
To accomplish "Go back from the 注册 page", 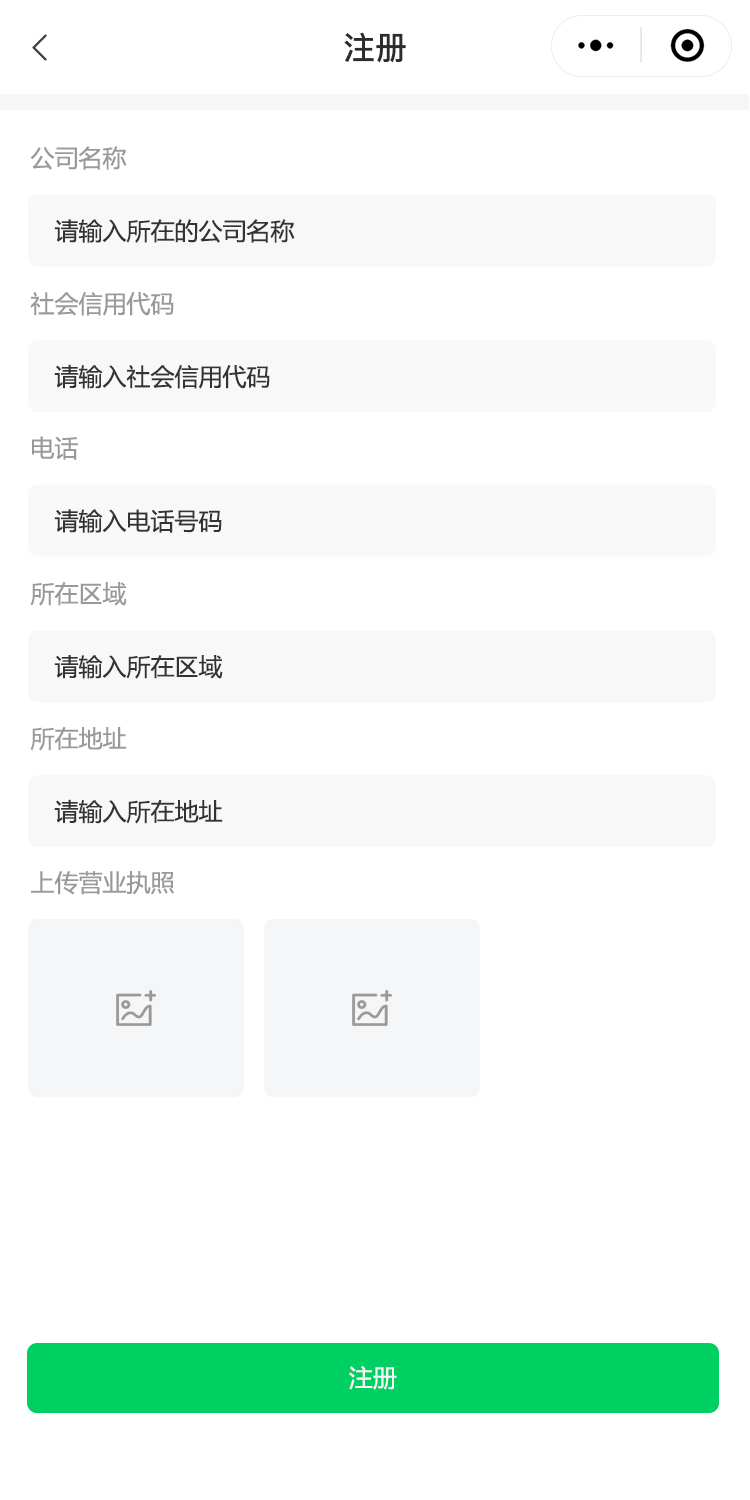I will pos(40,48).
